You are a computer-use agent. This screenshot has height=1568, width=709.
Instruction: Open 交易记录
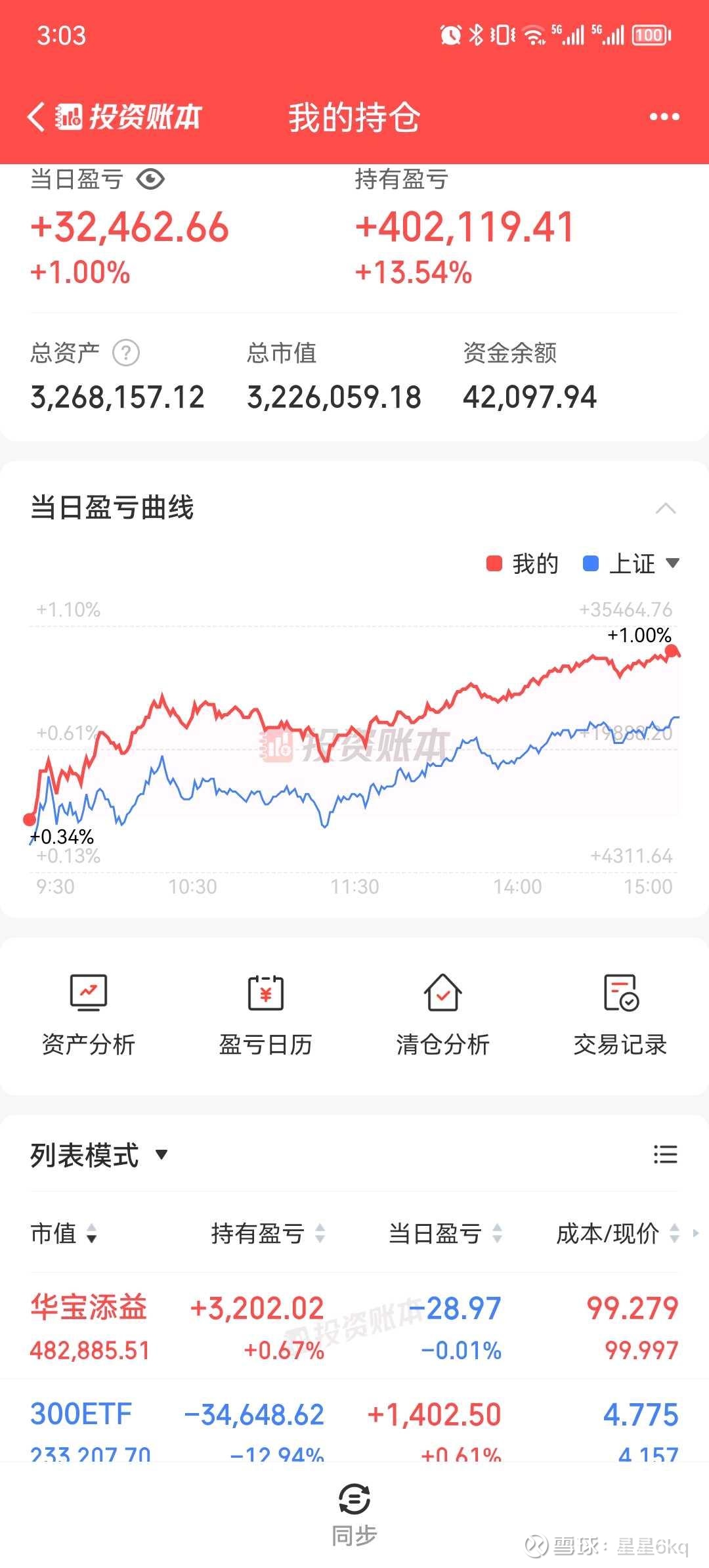point(620,1015)
